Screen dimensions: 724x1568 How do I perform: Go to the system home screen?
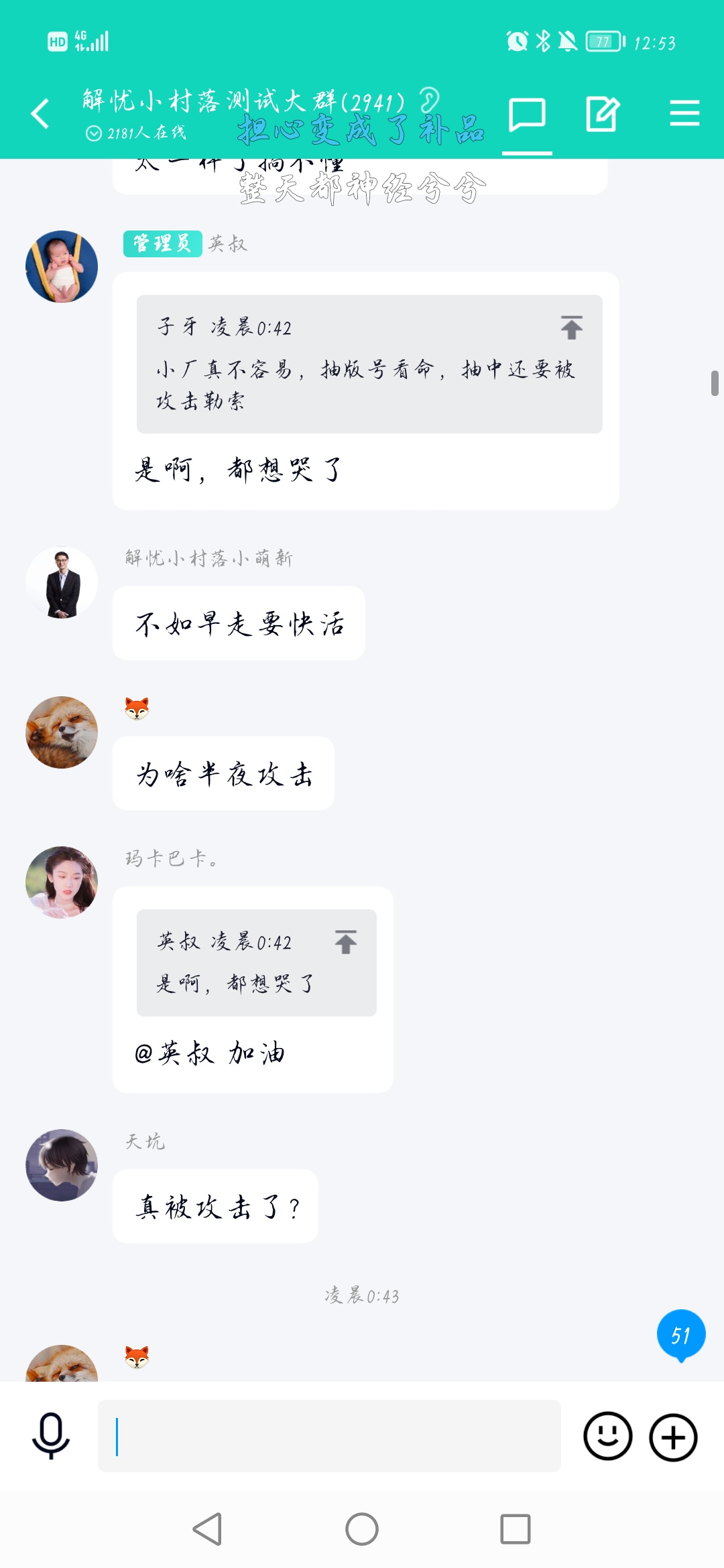(362, 1529)
